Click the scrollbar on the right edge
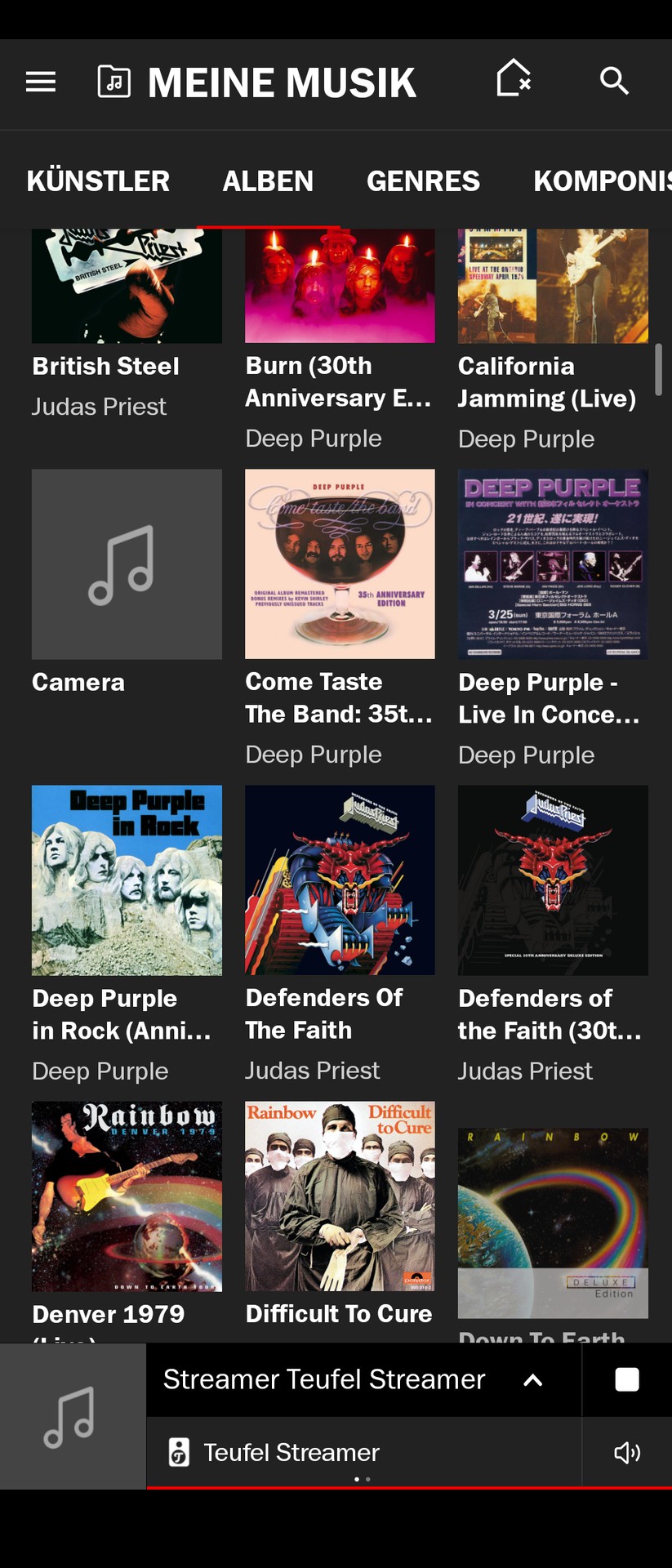Viewport: 672px width, 1568px height. [658, 367]
